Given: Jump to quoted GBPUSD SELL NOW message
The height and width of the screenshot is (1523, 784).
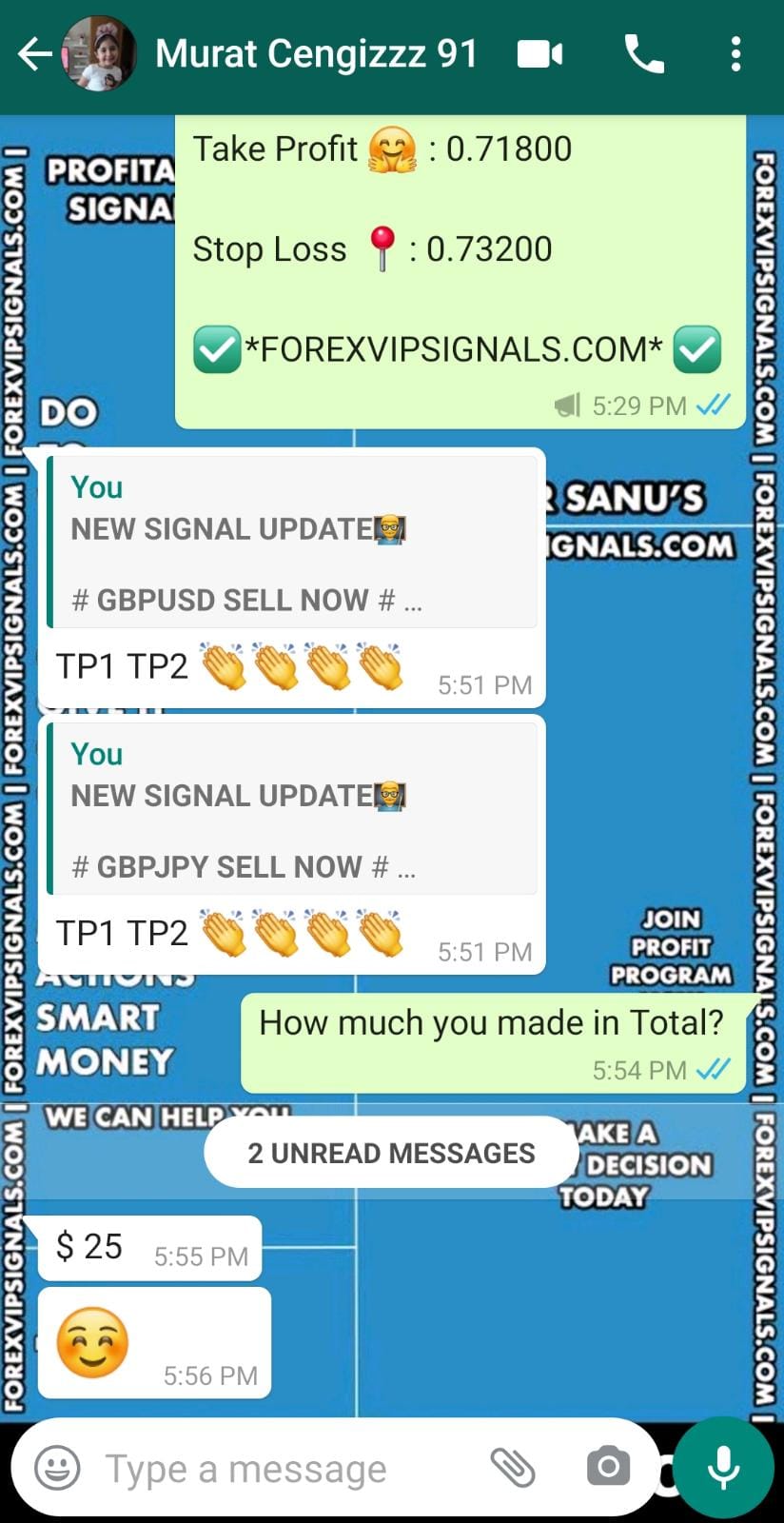Looking at the screenshot, I should click(x=293, y=543).
